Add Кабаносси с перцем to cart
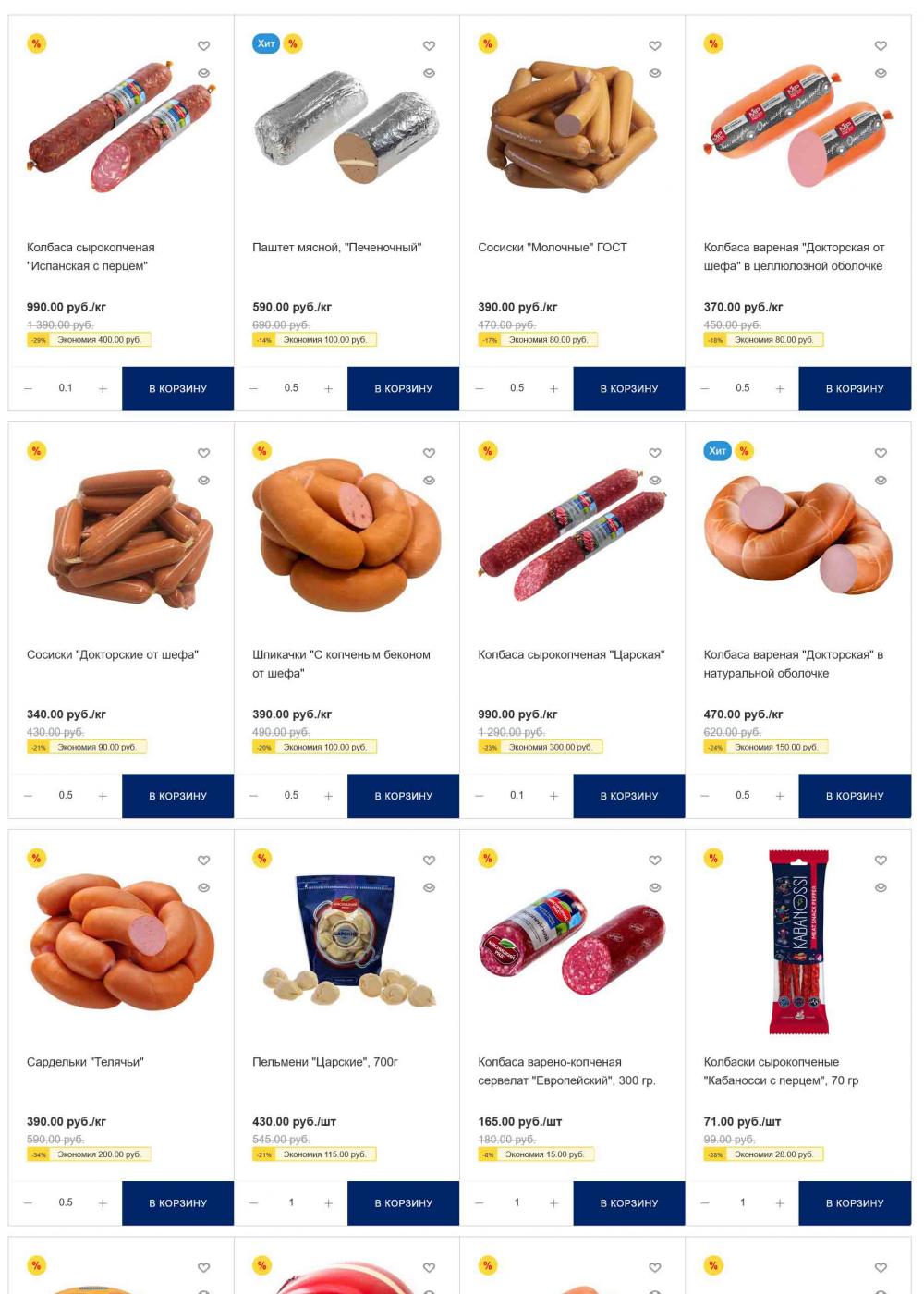 854,1203
